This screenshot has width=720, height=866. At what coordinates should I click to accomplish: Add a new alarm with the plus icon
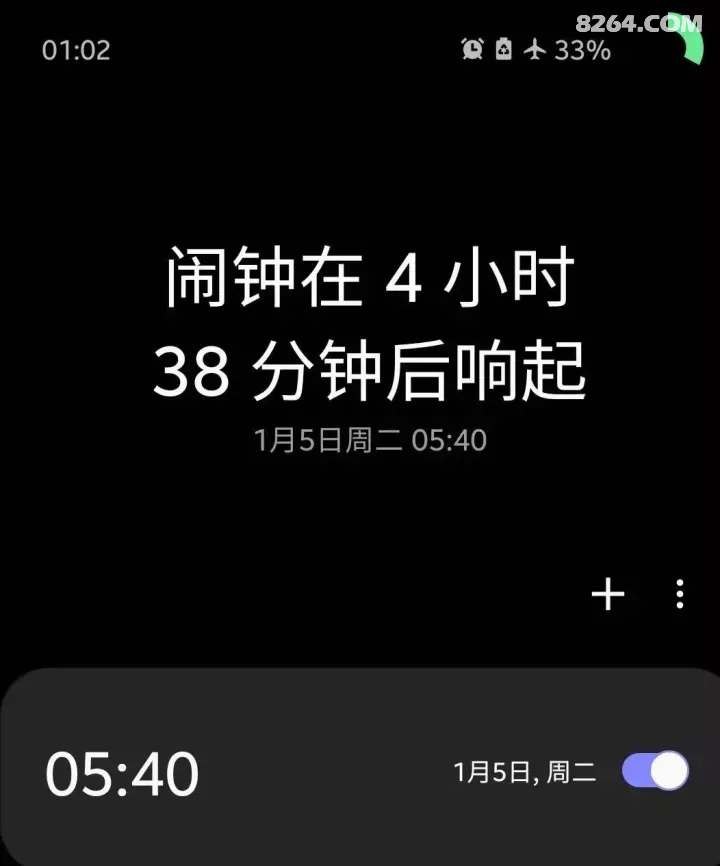pyautogui.click(x=608, y=594)
